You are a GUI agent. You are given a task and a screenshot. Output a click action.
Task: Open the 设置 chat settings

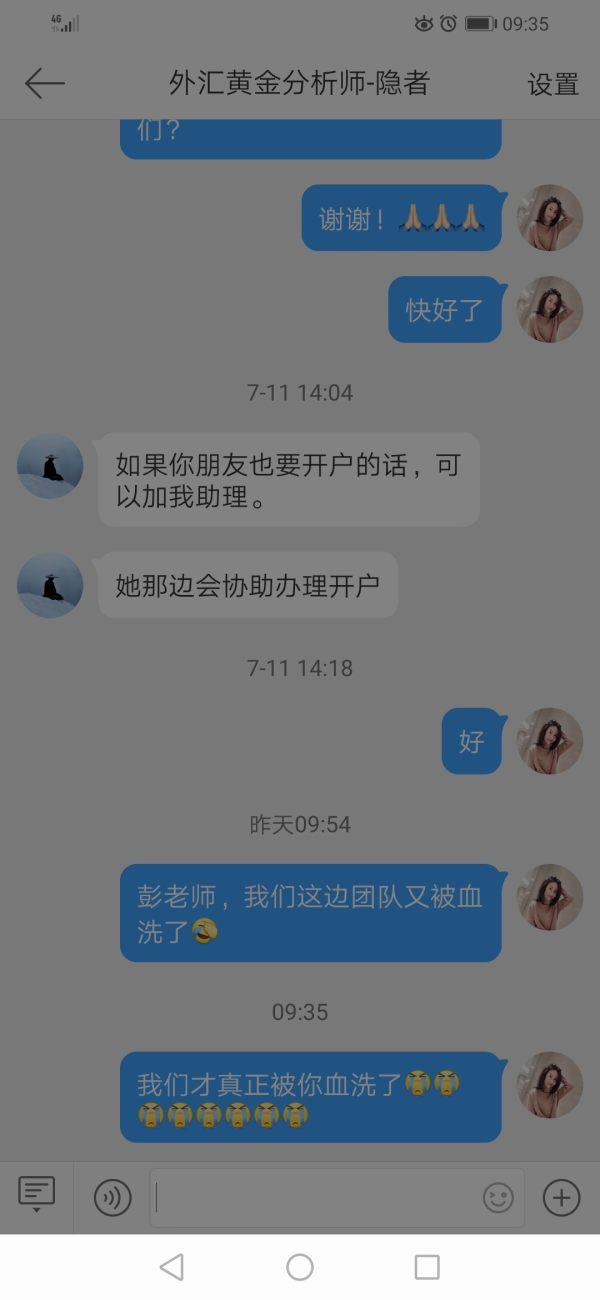(553, 85)
